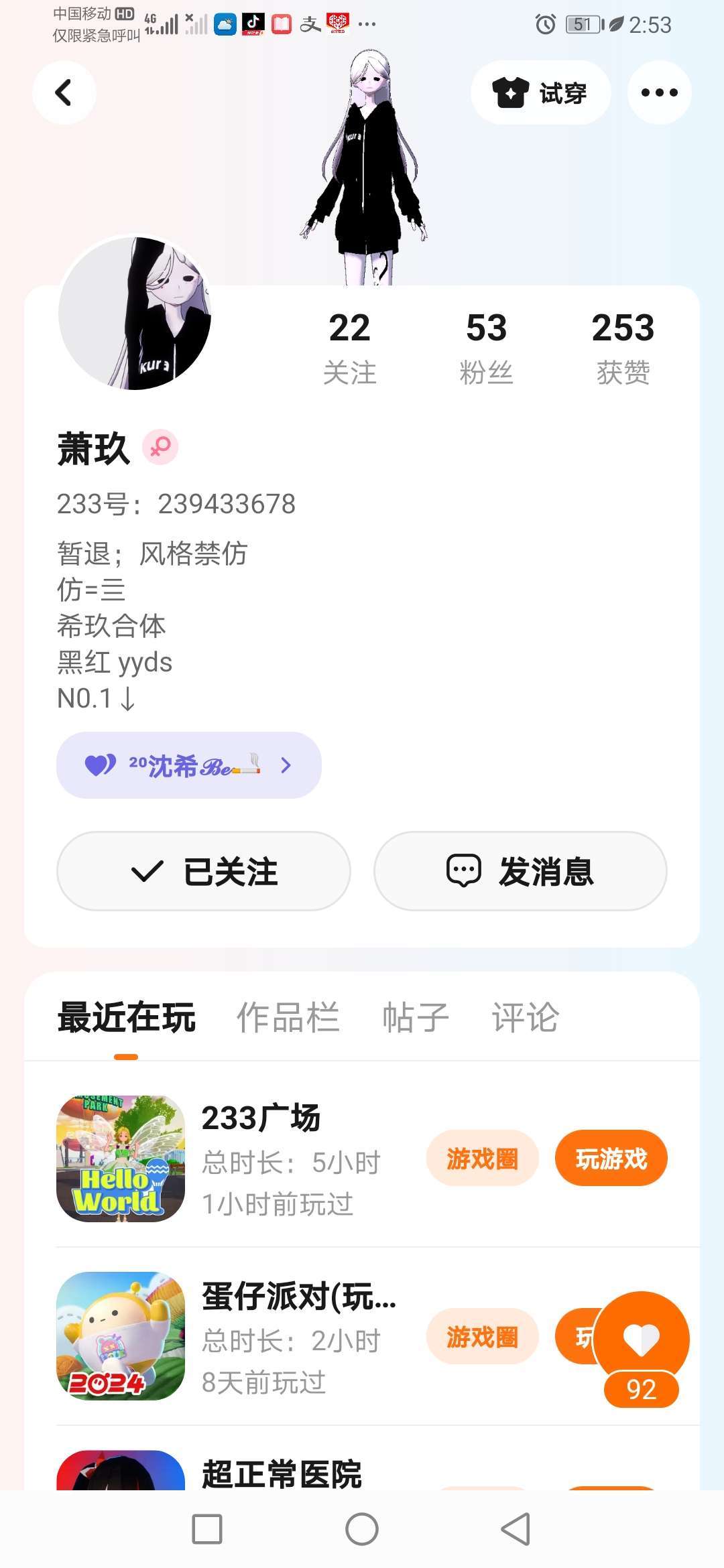The width and height of the screenshot is (724, 1568).
Task: Open 游戏圈 for 233广场
Action: pyautogui.click(x=482, y=1159)
